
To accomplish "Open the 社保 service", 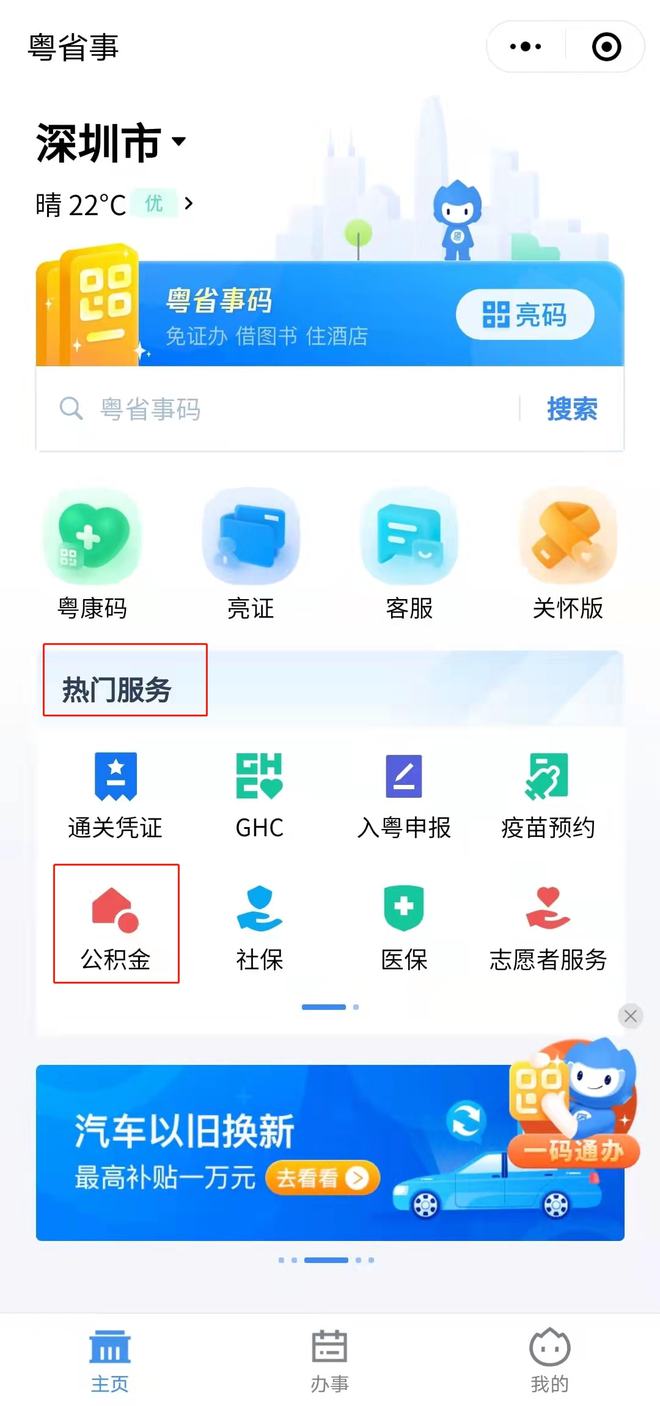I will coord(260,927).
